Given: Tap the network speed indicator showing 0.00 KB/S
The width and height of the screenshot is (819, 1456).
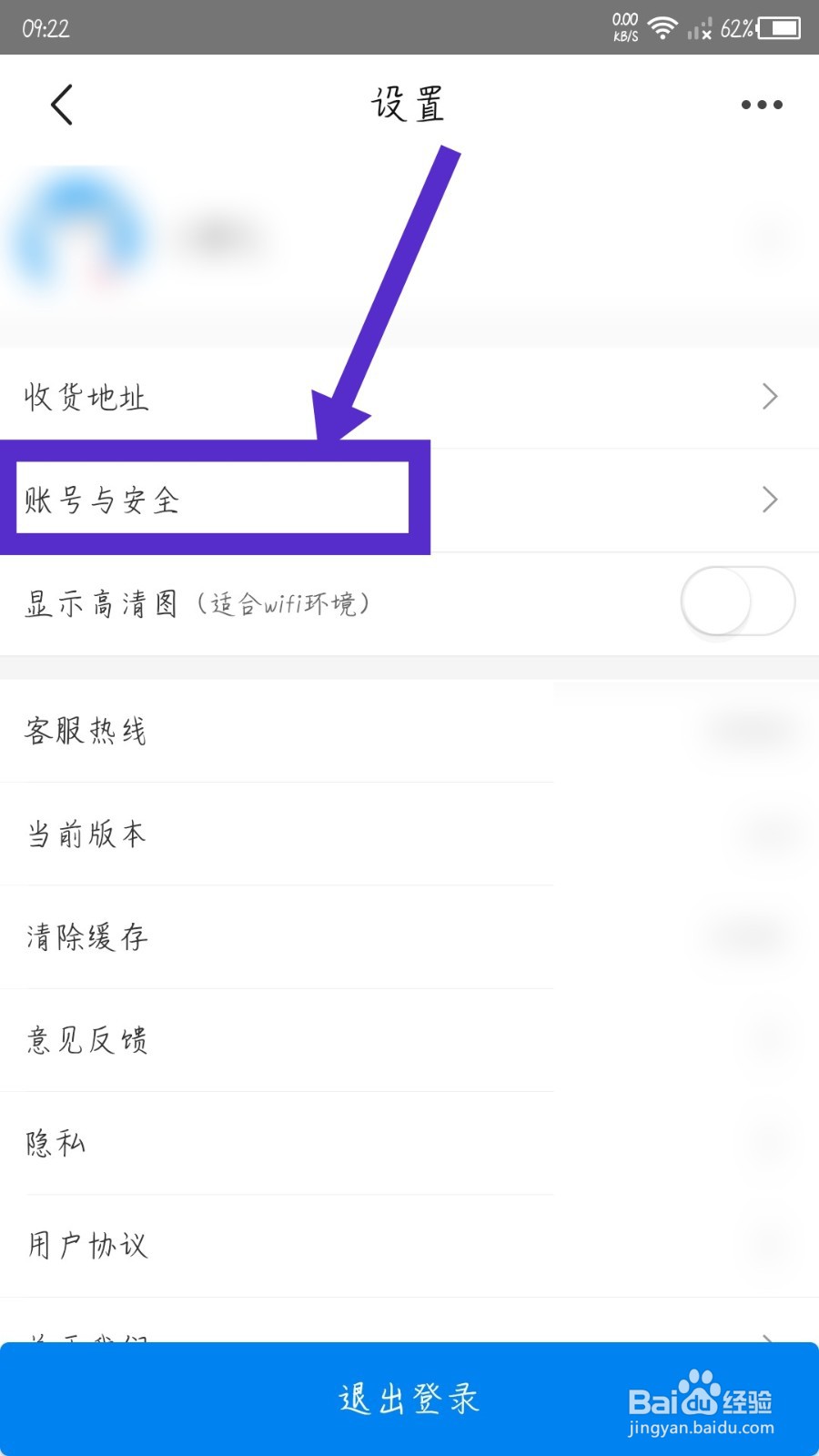Looking at the screenshot, I should coord(623,27).
